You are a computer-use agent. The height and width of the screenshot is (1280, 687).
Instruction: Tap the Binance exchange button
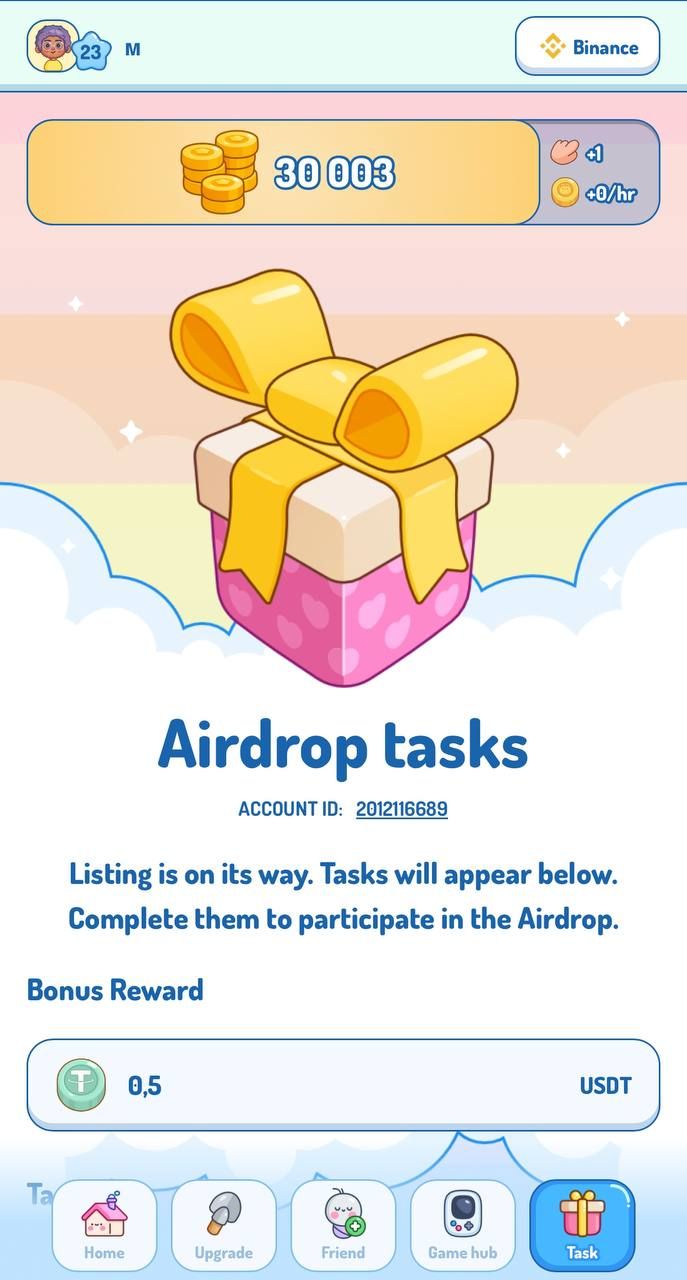(x=588, y=47)
